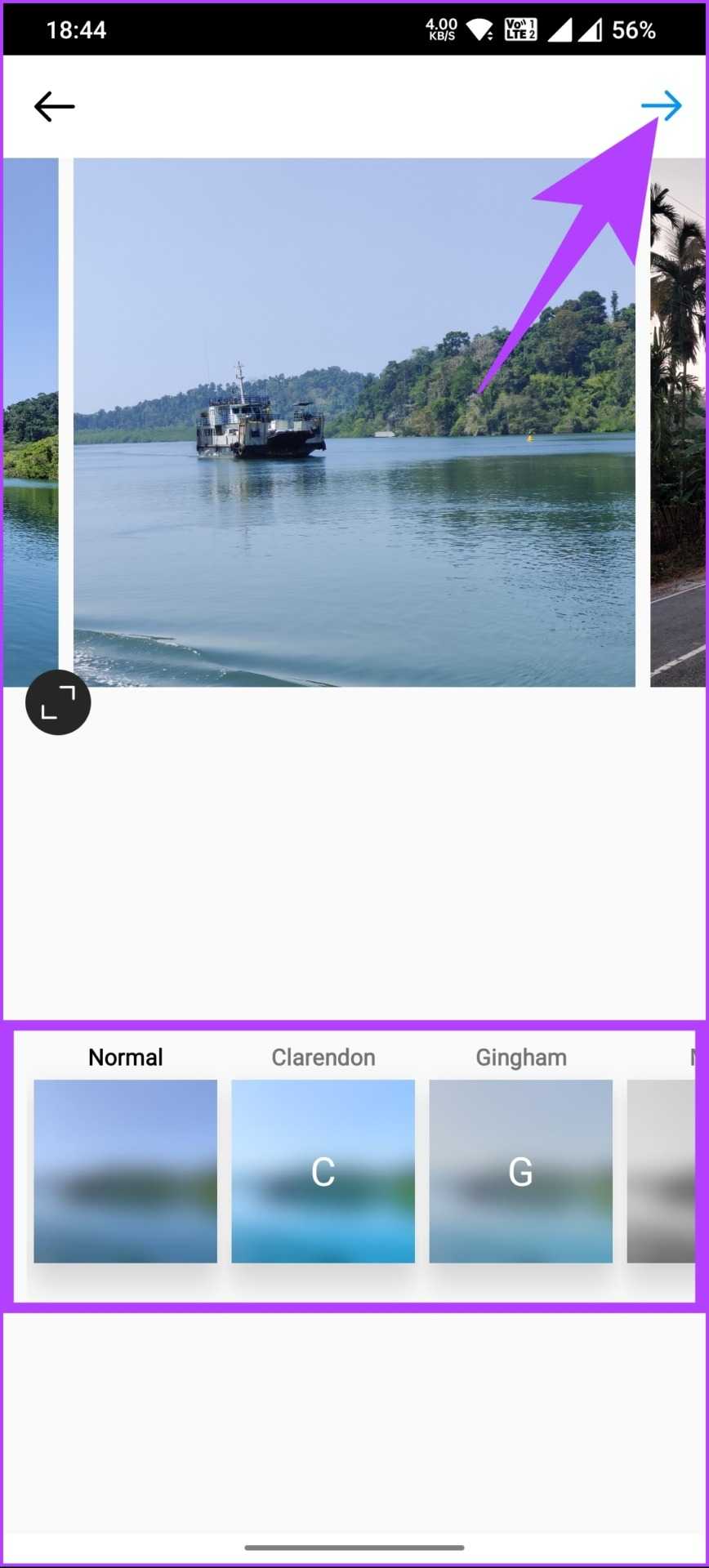Proceed with the blue next arrow
Image resolution: width=709 pixels, height=1568 pixels.
[x=662, y=105]
